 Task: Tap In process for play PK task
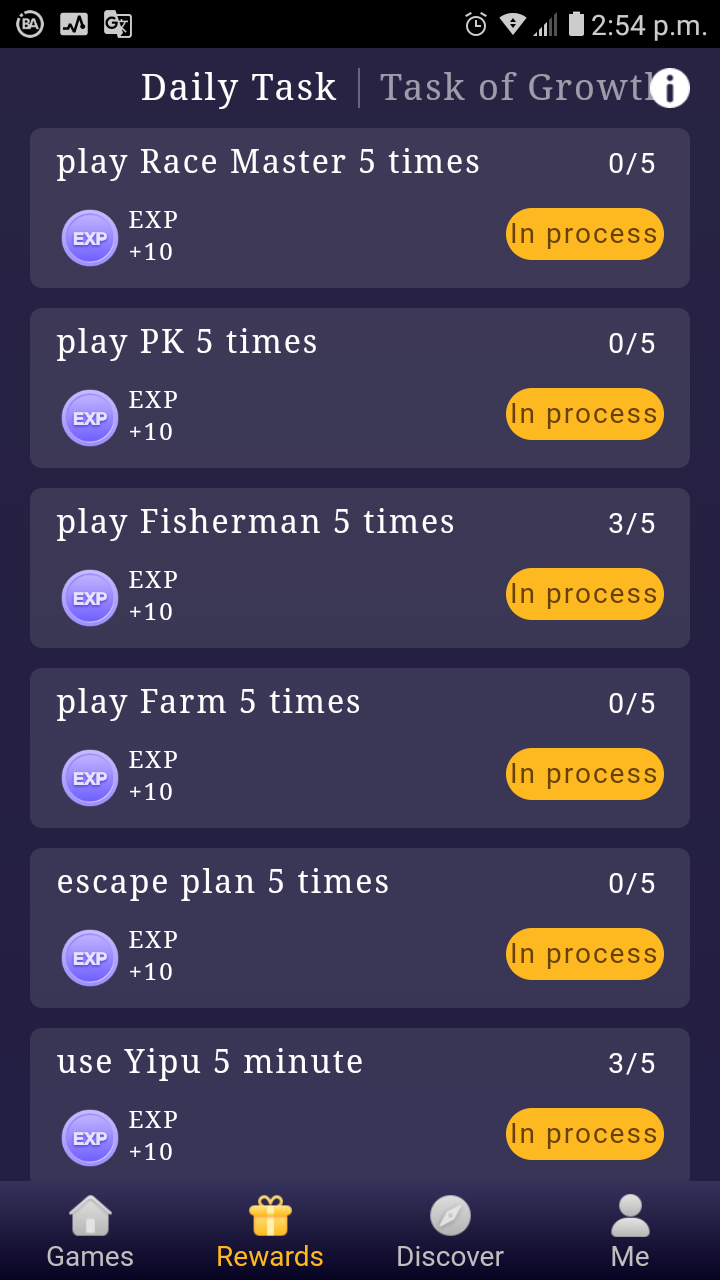(x=585, y=414)
